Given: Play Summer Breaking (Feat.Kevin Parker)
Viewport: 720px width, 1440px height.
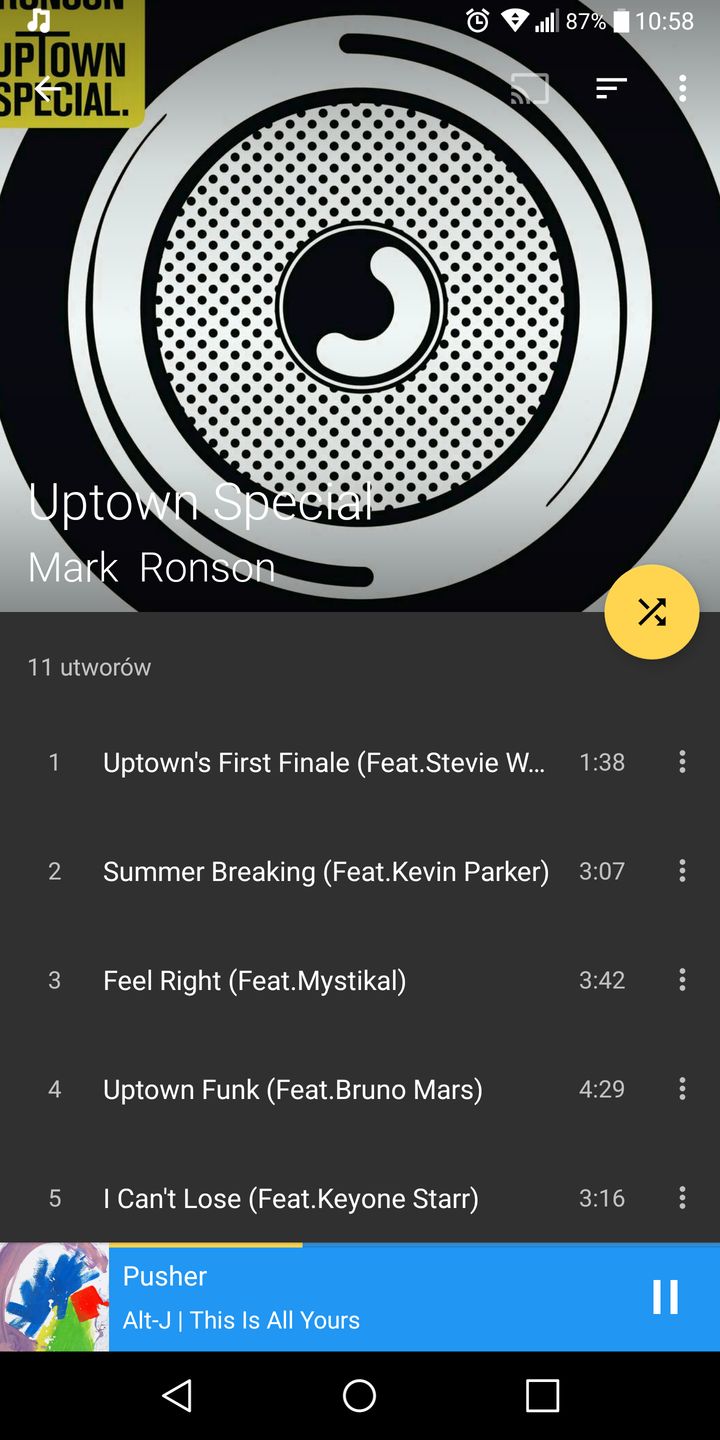Looking at the screenshot, I should point(326,871).
